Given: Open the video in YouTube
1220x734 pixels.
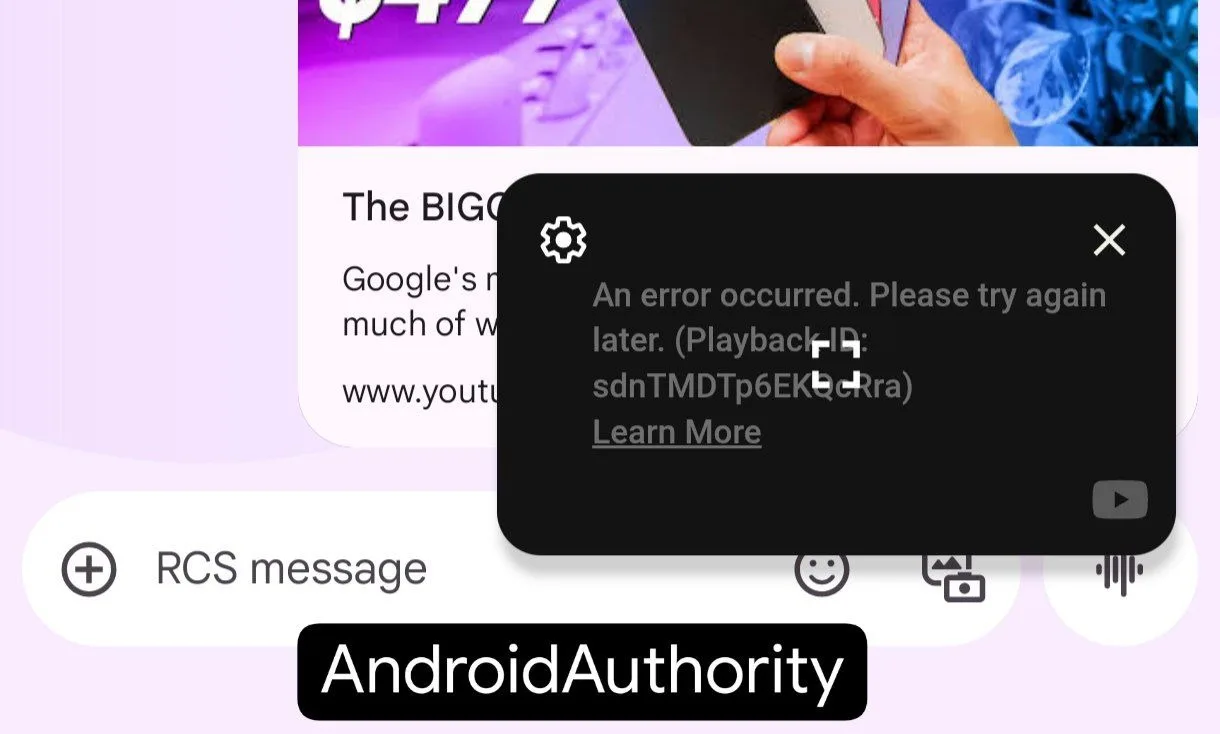Looking at the screenshot, I should coord(1119,500).
